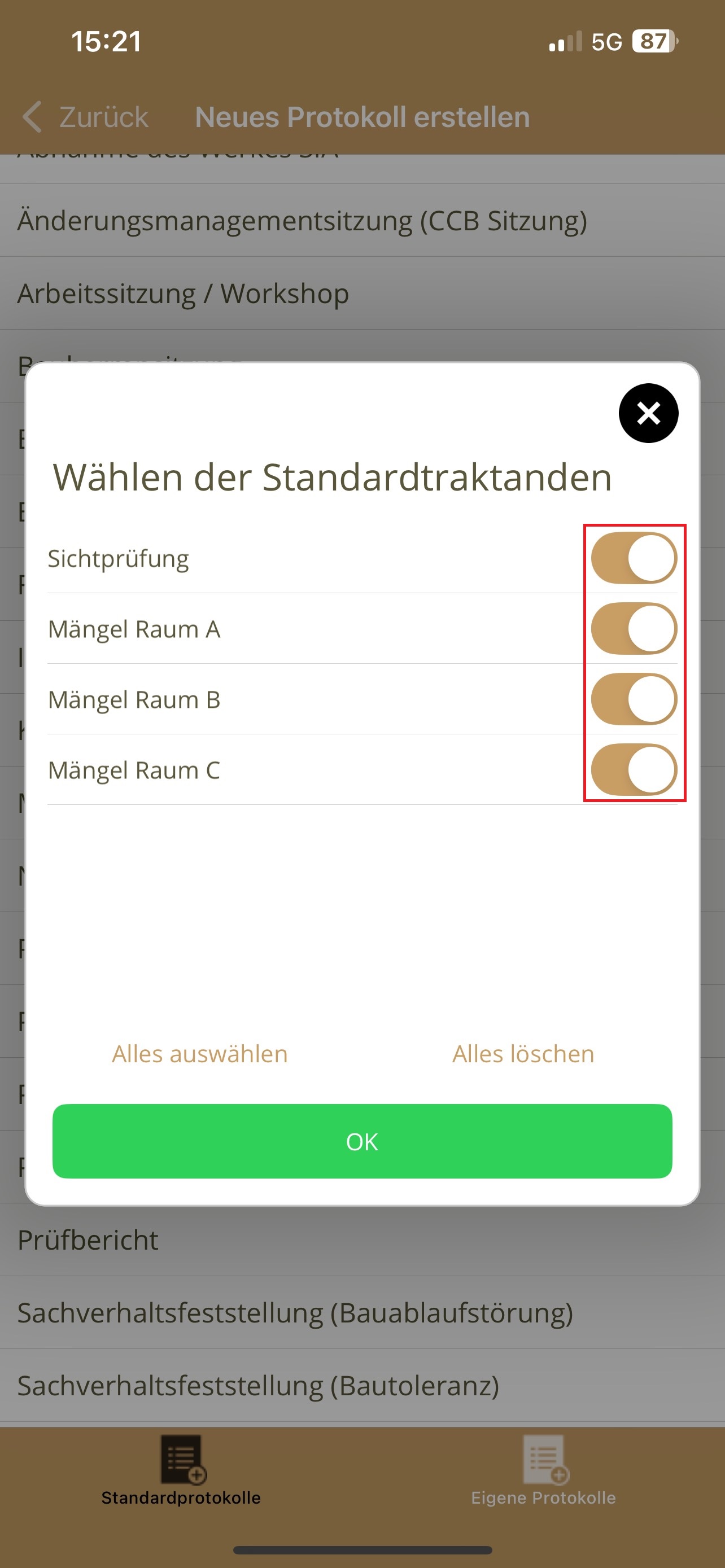Close the Standardtraktanden dialog

[x=648, y=413]
